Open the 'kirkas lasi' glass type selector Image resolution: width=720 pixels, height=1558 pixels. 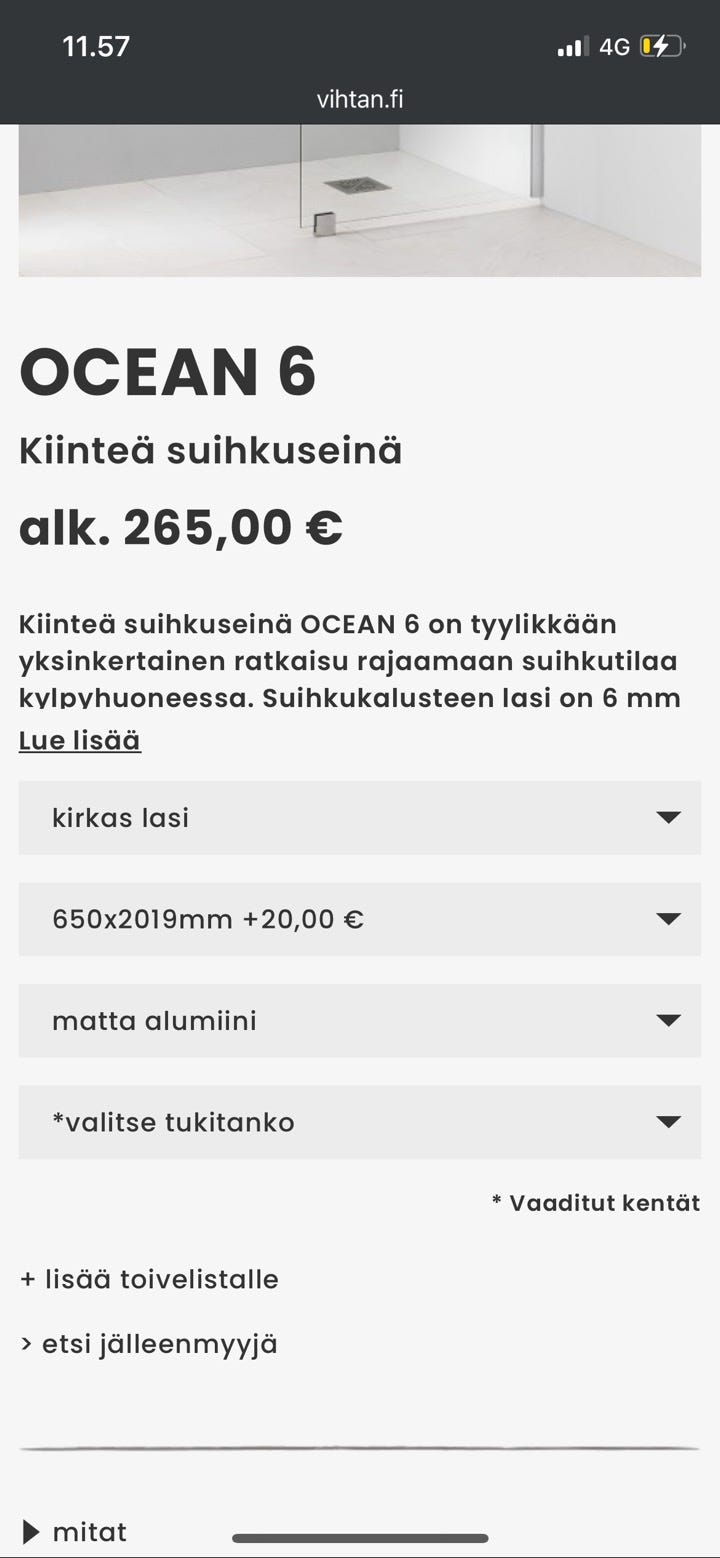click(x=360, y=817)
